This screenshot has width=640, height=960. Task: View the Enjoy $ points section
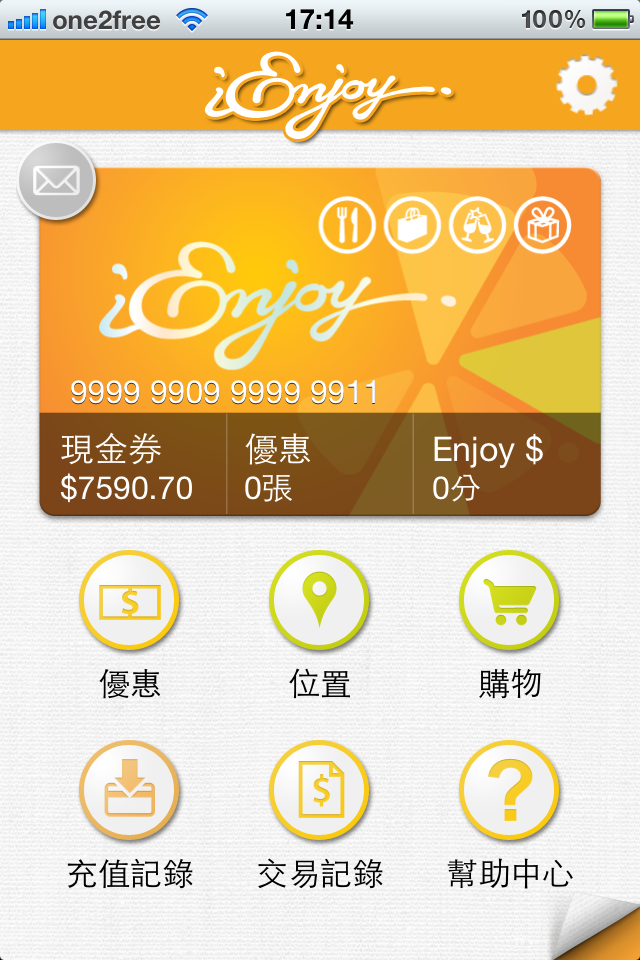(506, 466)
